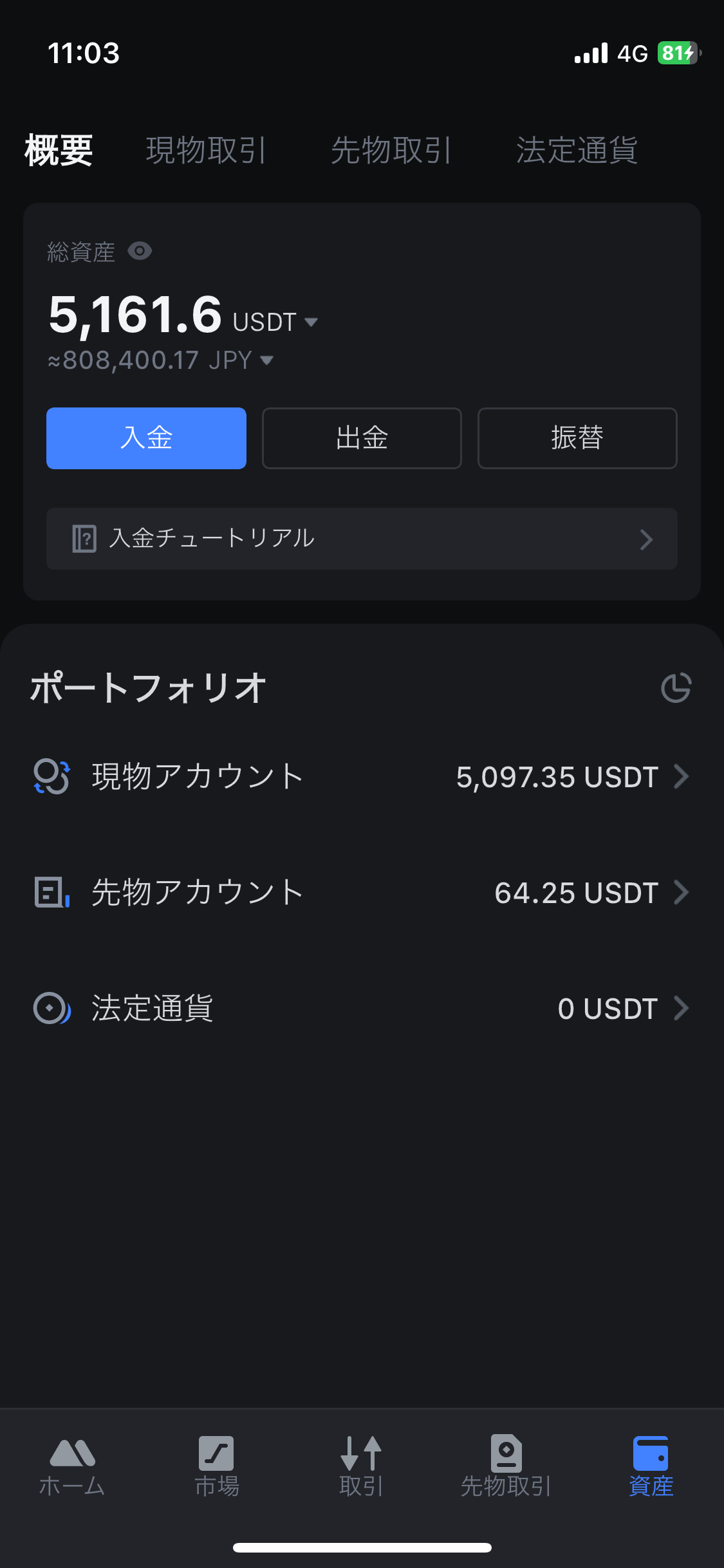724x1568 pixels.
Task: Tap the 出金 withdraw button
Action: [362, 438]
